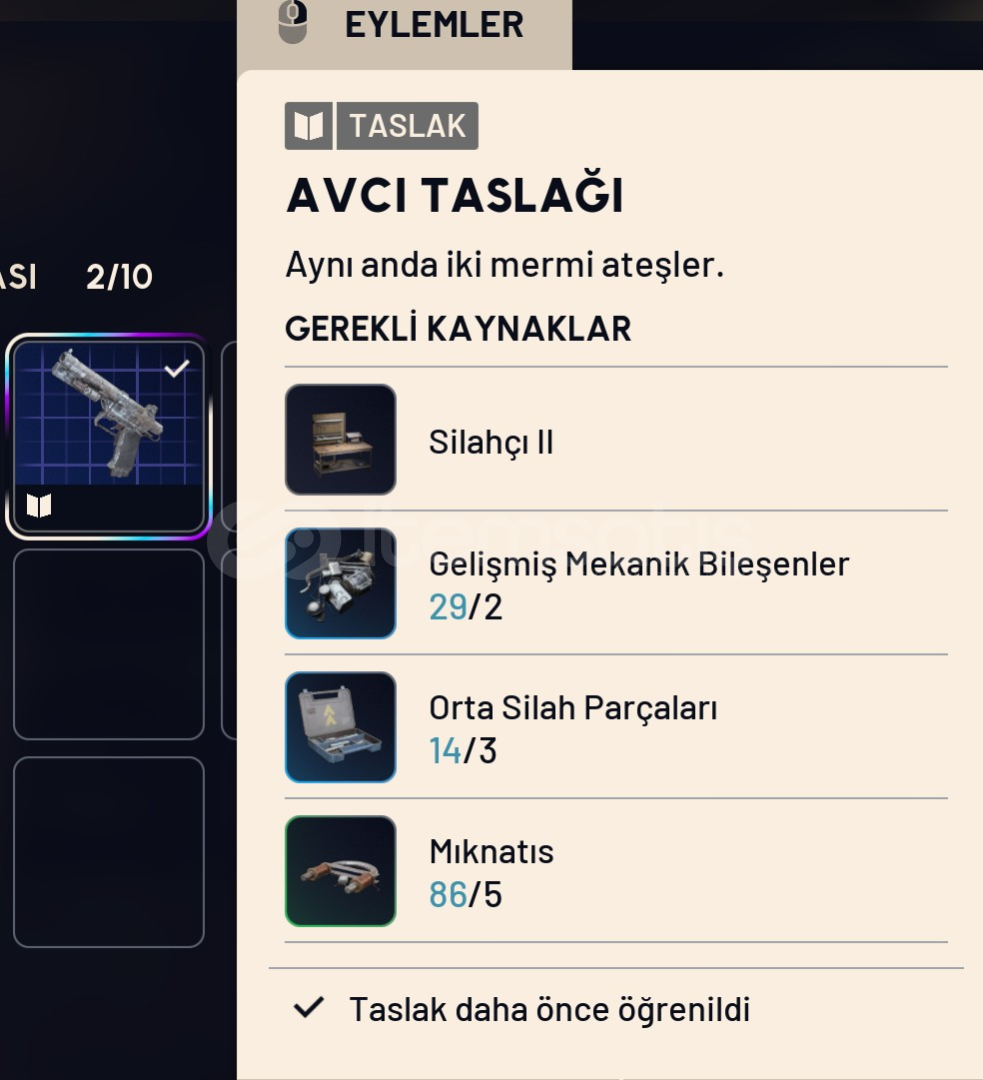This screenshot has width=983, height=1080.
Task: Select the Avcı Taslağı pistol blueprint tile
Action: tap(108, 436)
